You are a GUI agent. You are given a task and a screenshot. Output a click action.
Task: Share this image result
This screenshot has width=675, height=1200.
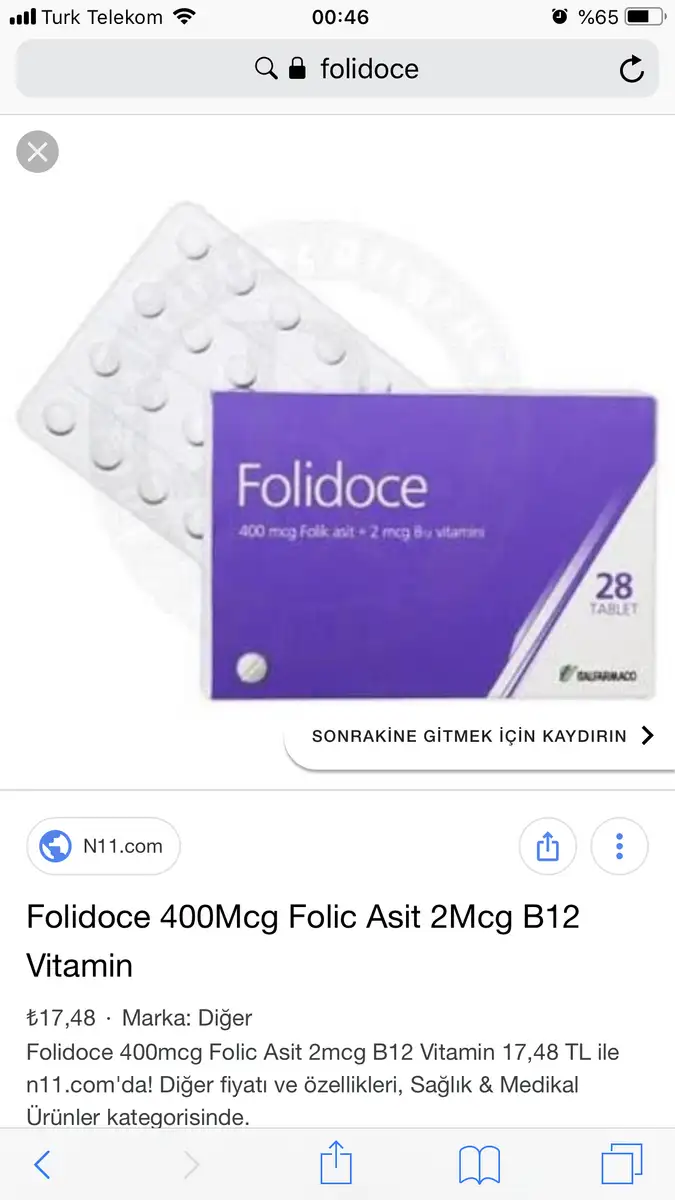click(547, 847)
